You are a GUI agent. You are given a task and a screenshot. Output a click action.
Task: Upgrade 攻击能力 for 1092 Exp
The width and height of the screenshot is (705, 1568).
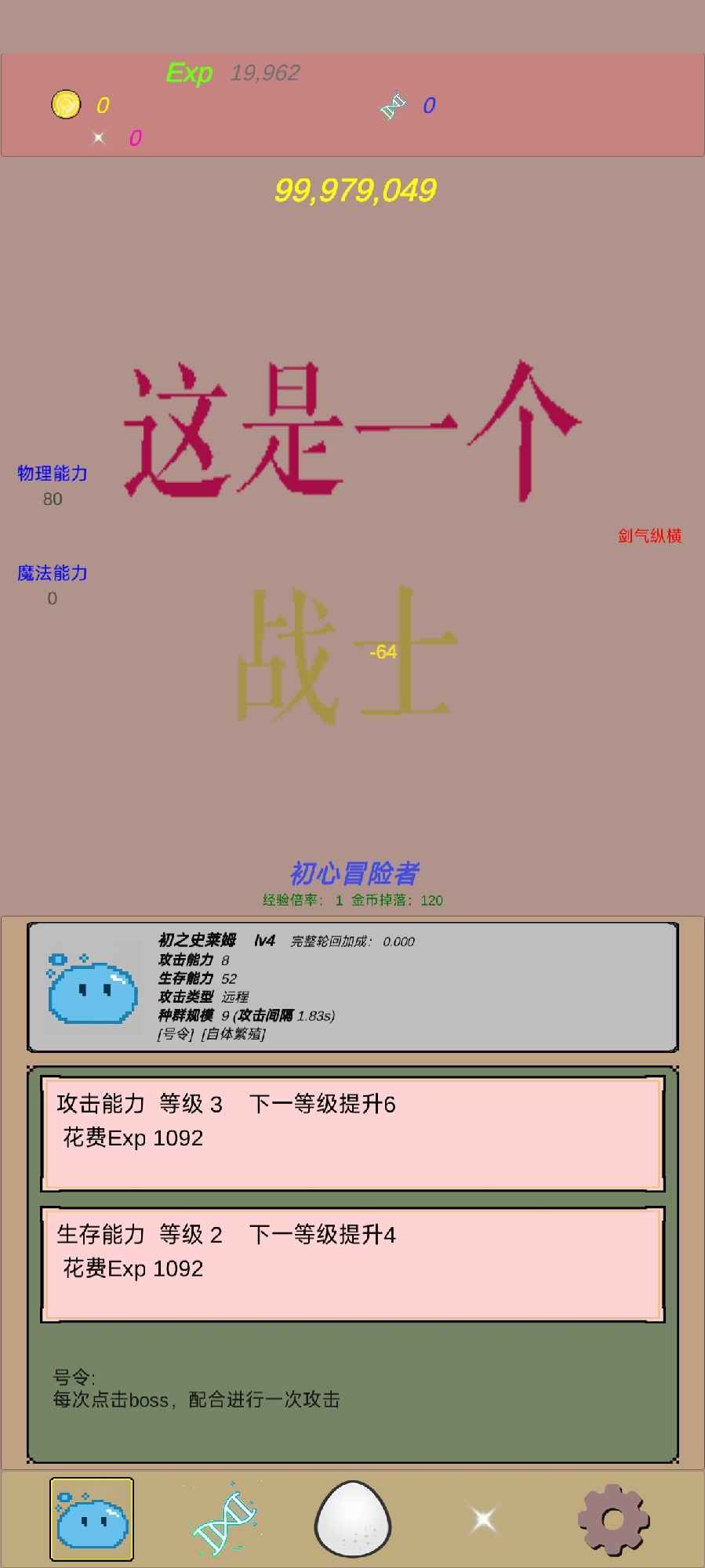coord(352,1131)
